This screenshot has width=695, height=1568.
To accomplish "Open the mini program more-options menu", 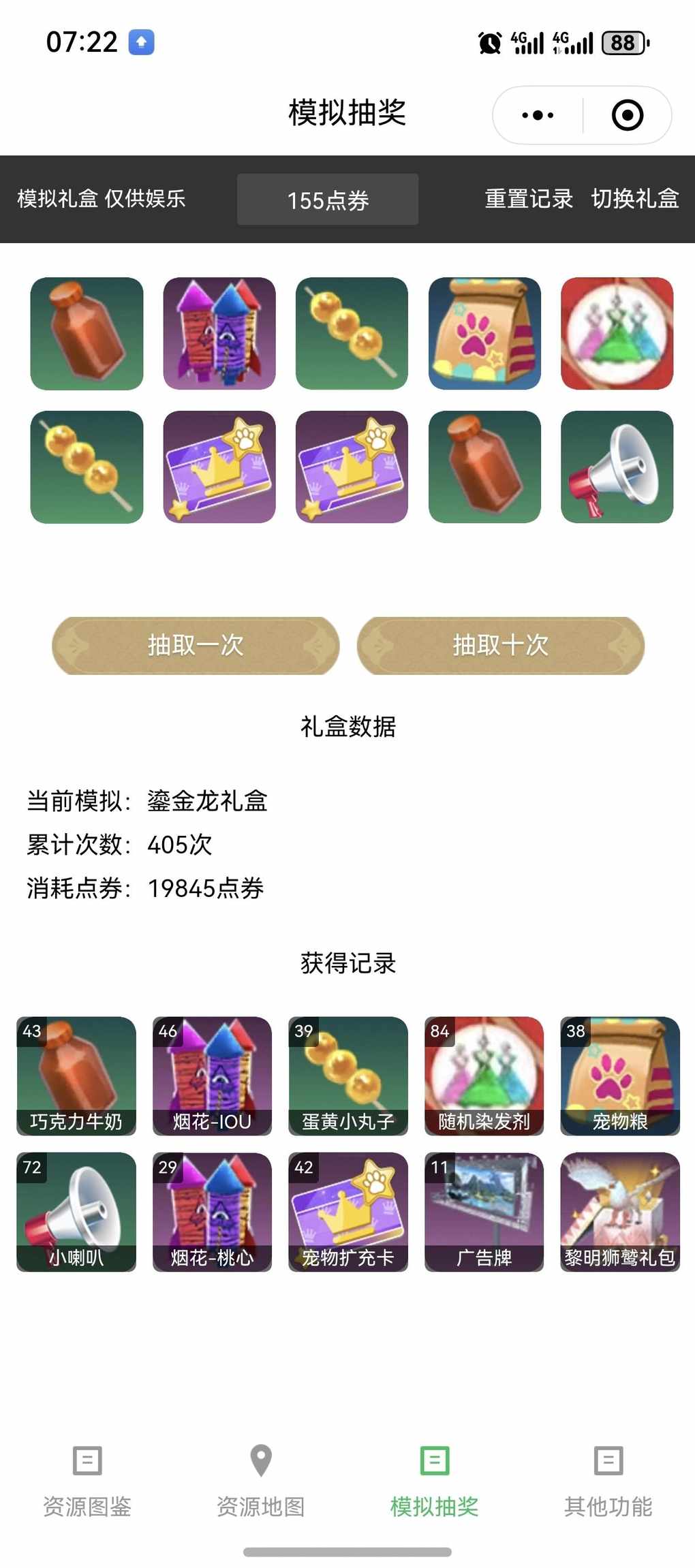I will (538, 115).
